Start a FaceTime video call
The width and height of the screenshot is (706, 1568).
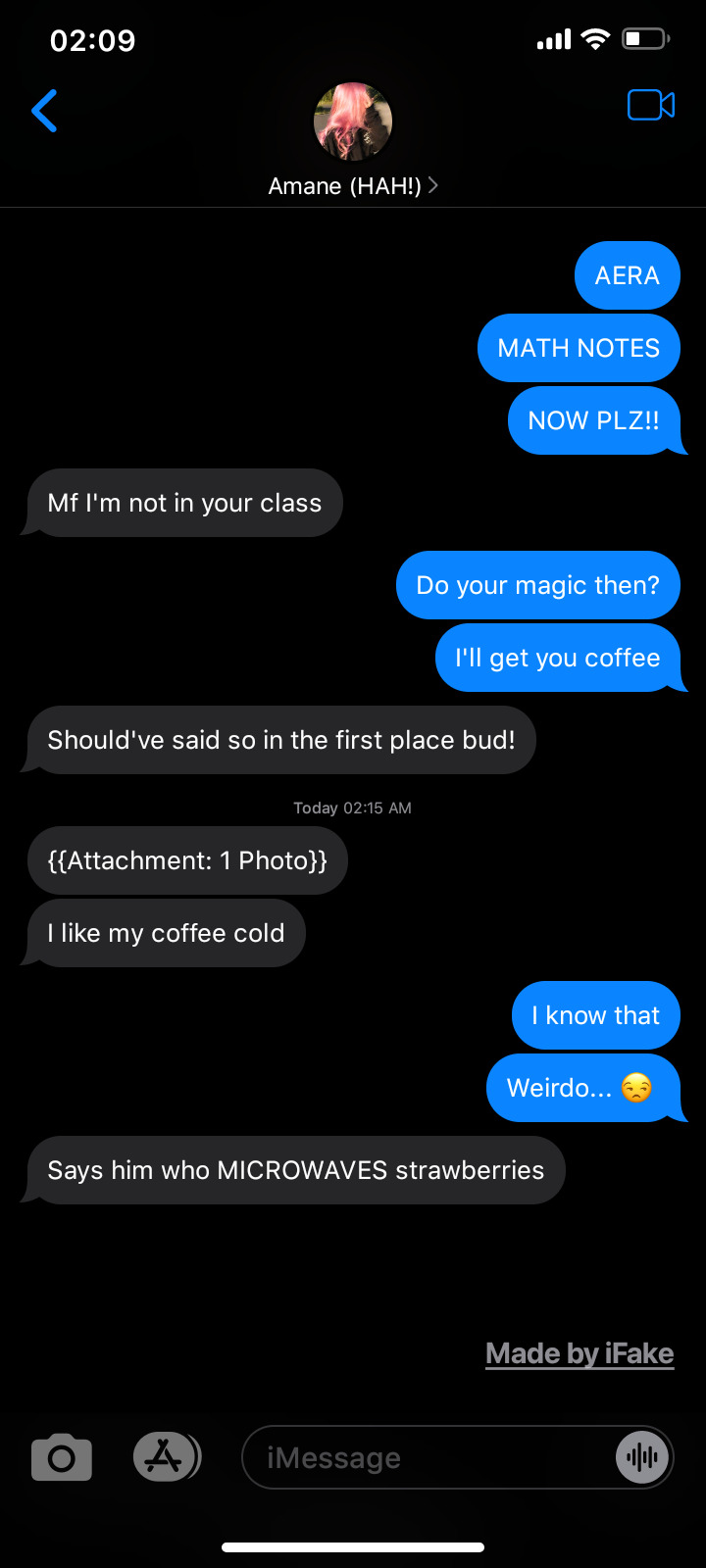click(x=650, y=105)
